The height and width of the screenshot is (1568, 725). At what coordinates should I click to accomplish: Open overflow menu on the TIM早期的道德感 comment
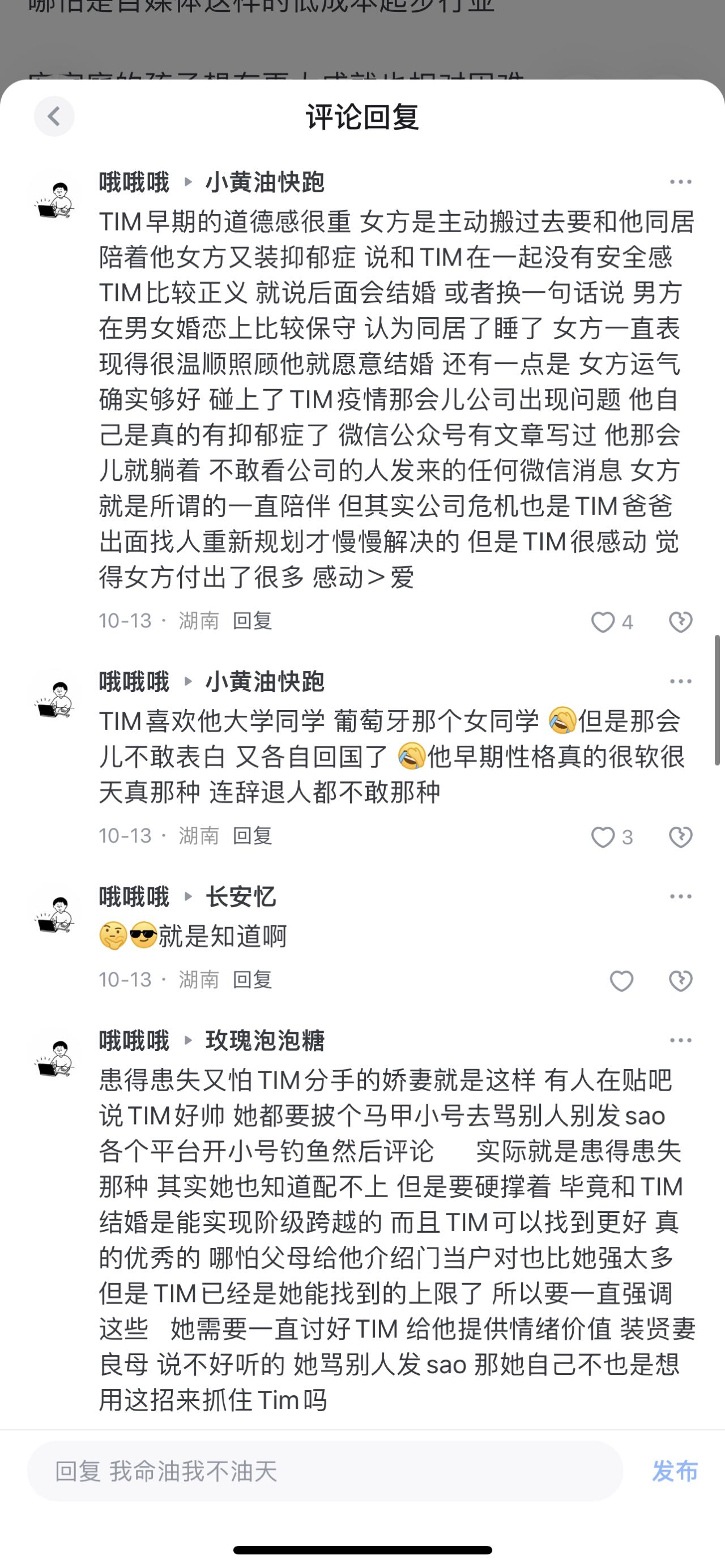click(680, 182)
